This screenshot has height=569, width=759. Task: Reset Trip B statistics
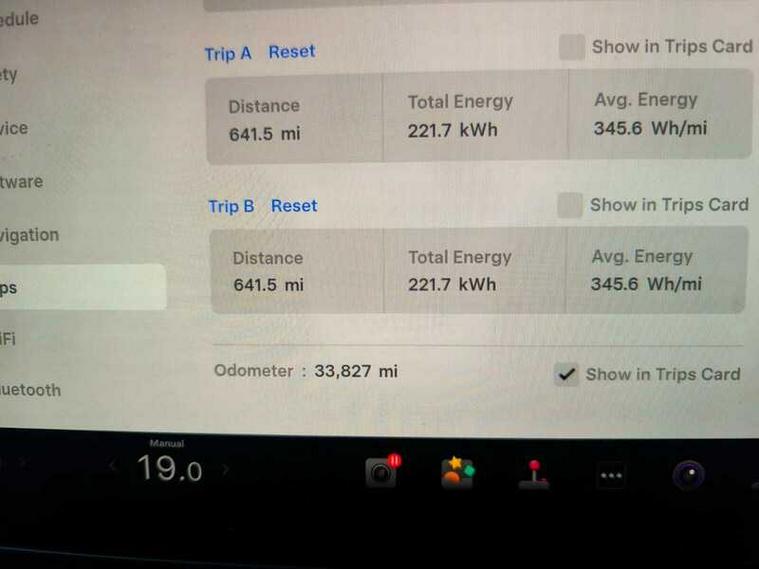coord(294,206)
